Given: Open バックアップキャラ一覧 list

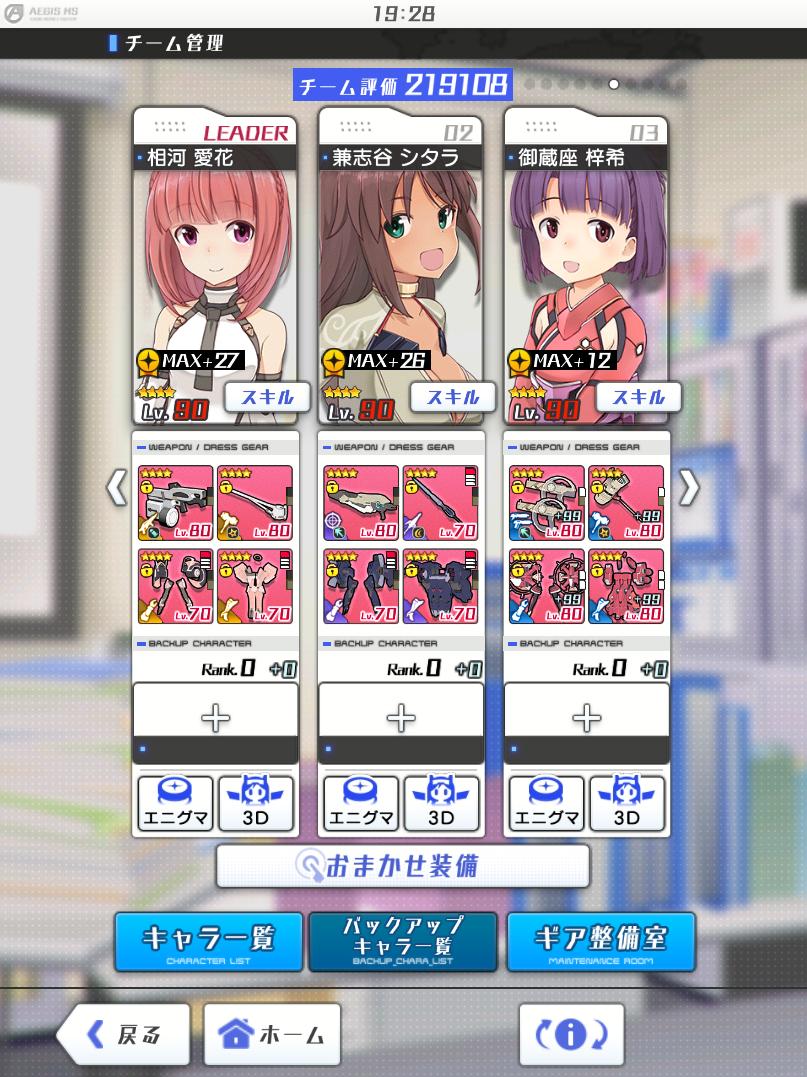Looking at the screenshot, I should (x=402, y=941).
